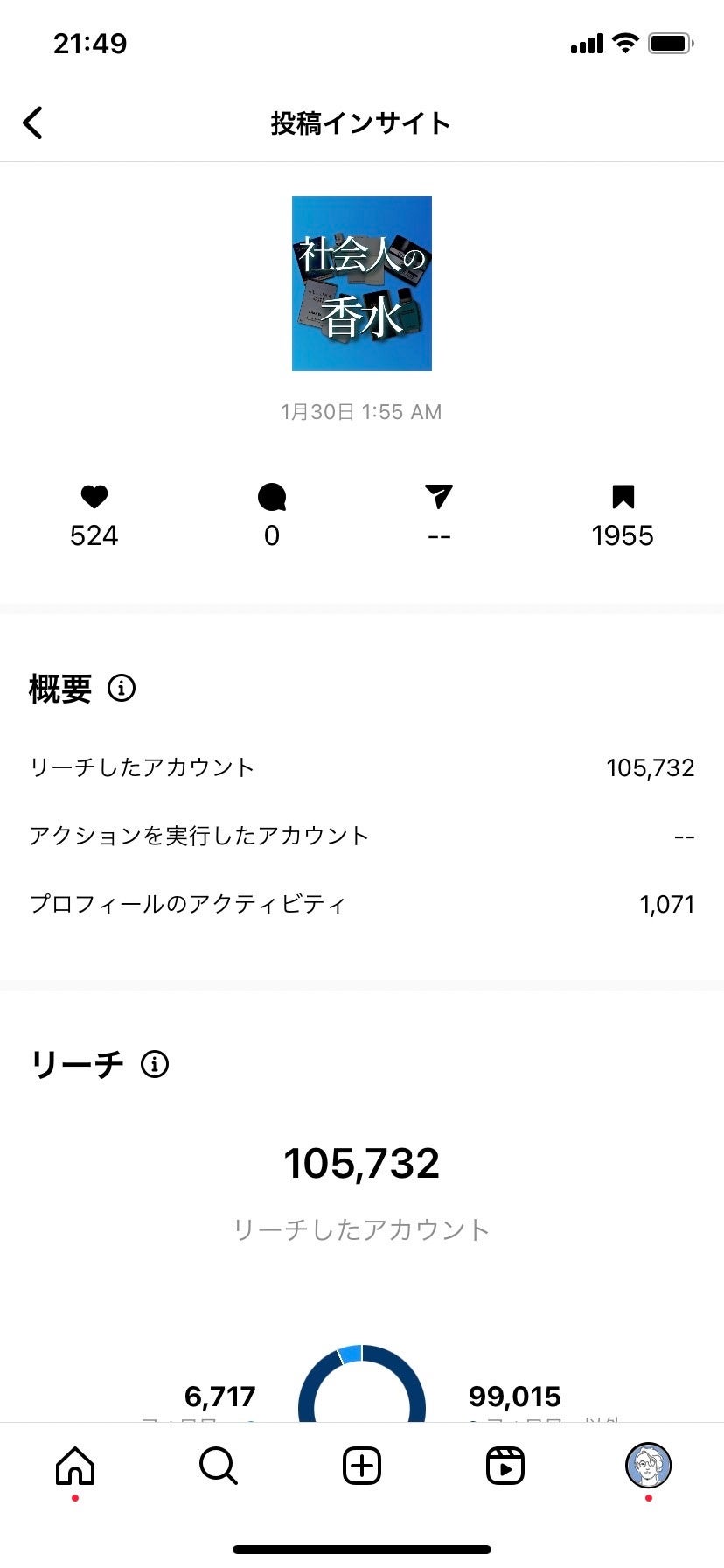Viewport: 724px width, 1568px height.
Task: Open the 社会人の香水 post thumbnail
Action: (x=361, y=283)
